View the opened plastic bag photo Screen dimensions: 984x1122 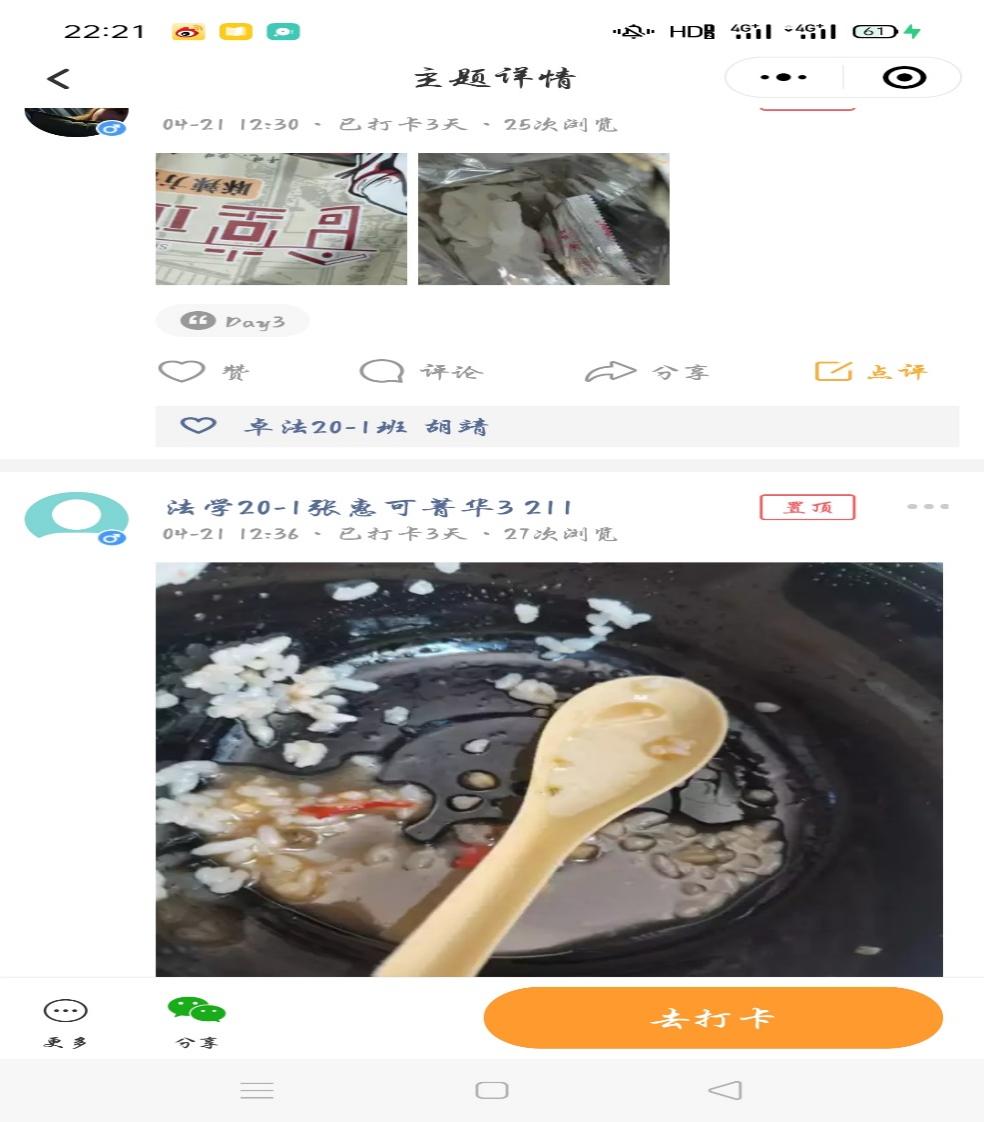point(543,219)
